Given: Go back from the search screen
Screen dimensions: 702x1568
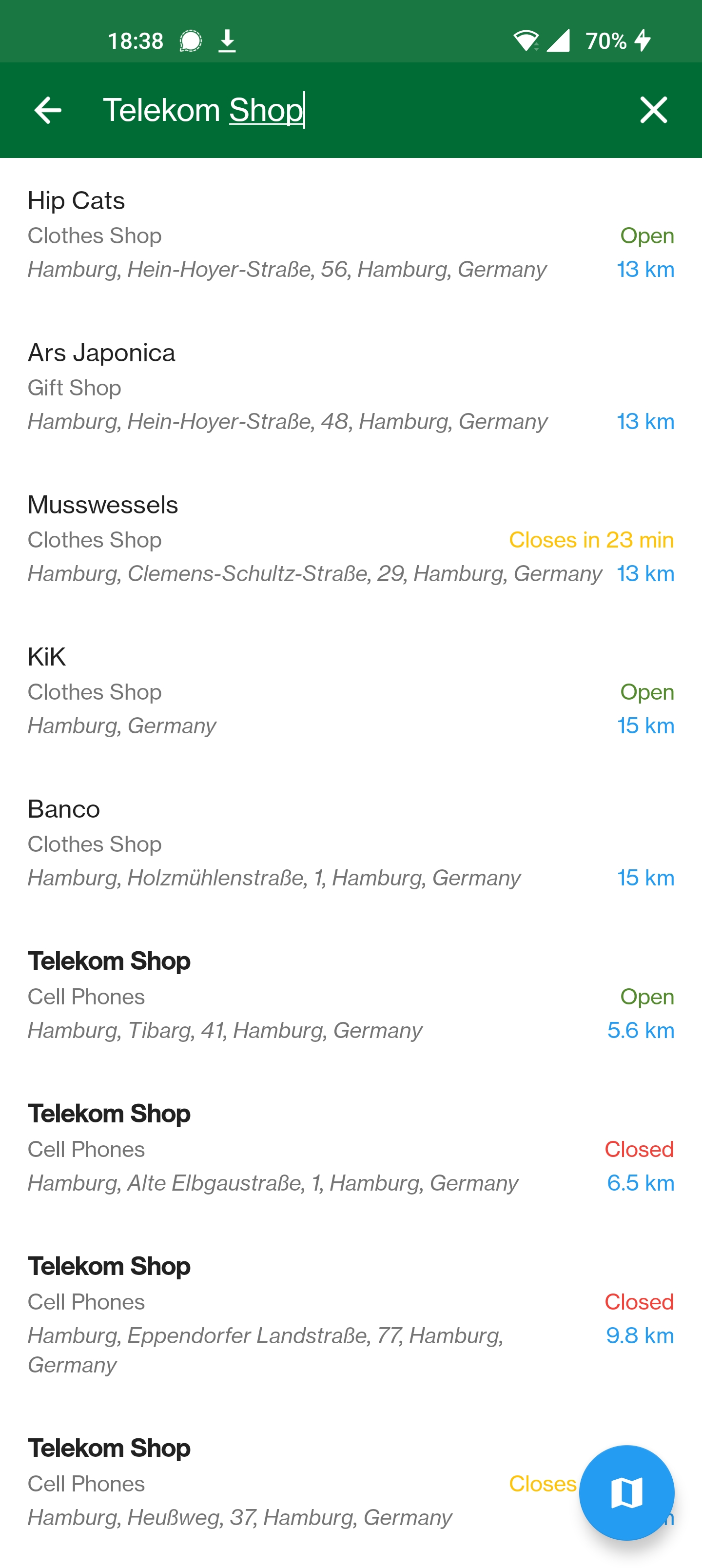Looking at the screenshot, I should (x=47, y=110).
